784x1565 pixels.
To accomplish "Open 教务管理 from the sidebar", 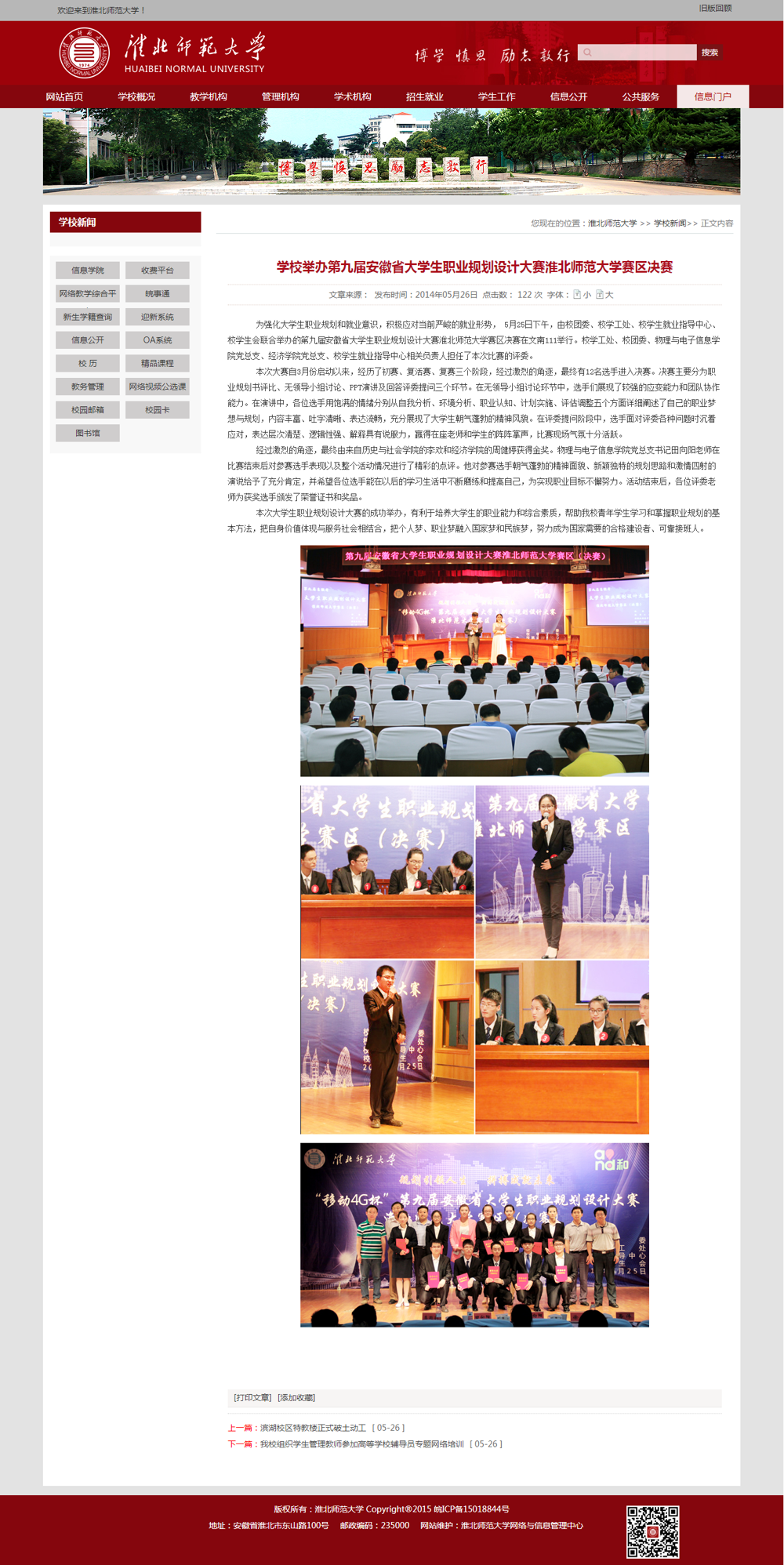I will [x=88, y=387].
